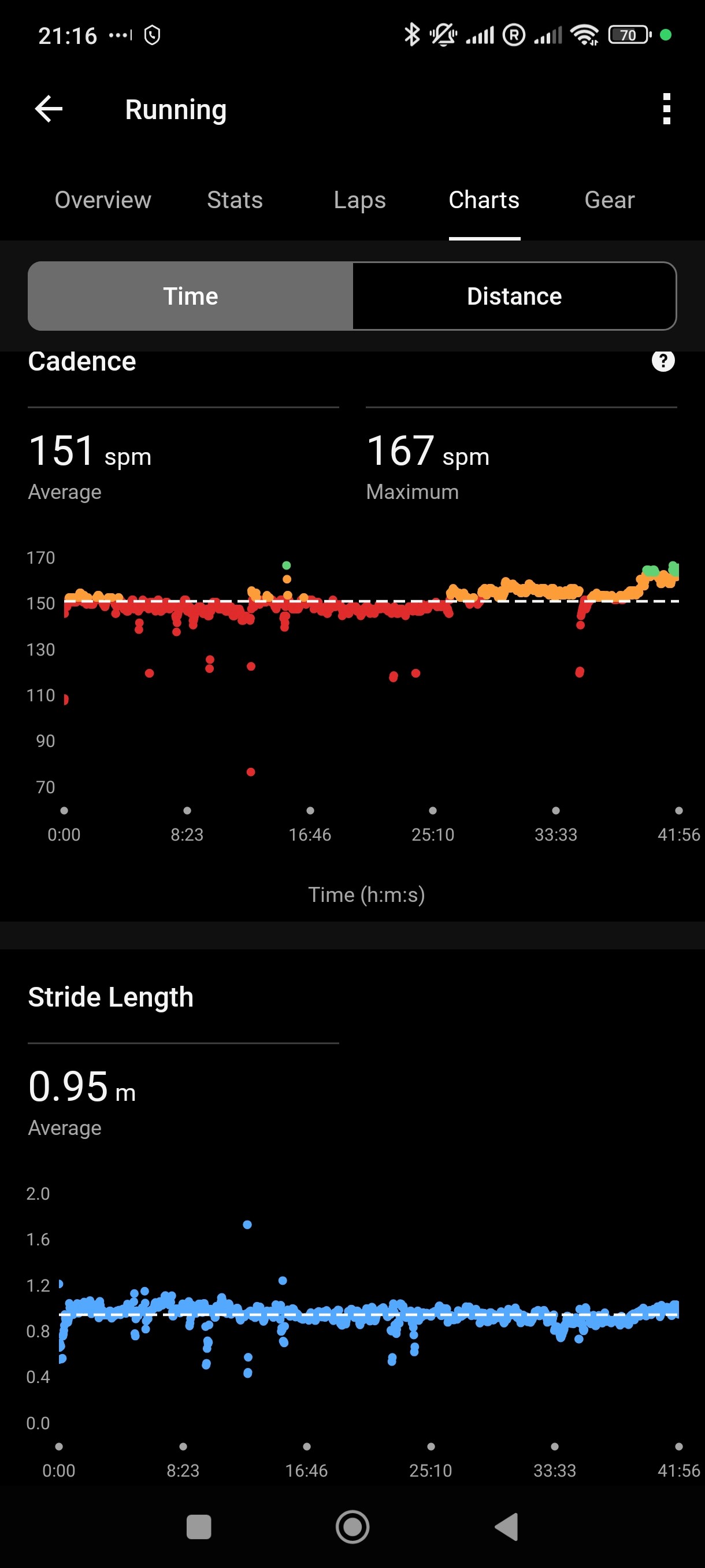This screenshot has height=1568, width=705.
Task: Open the three-dot overflow menu
Action: point(666,110)
